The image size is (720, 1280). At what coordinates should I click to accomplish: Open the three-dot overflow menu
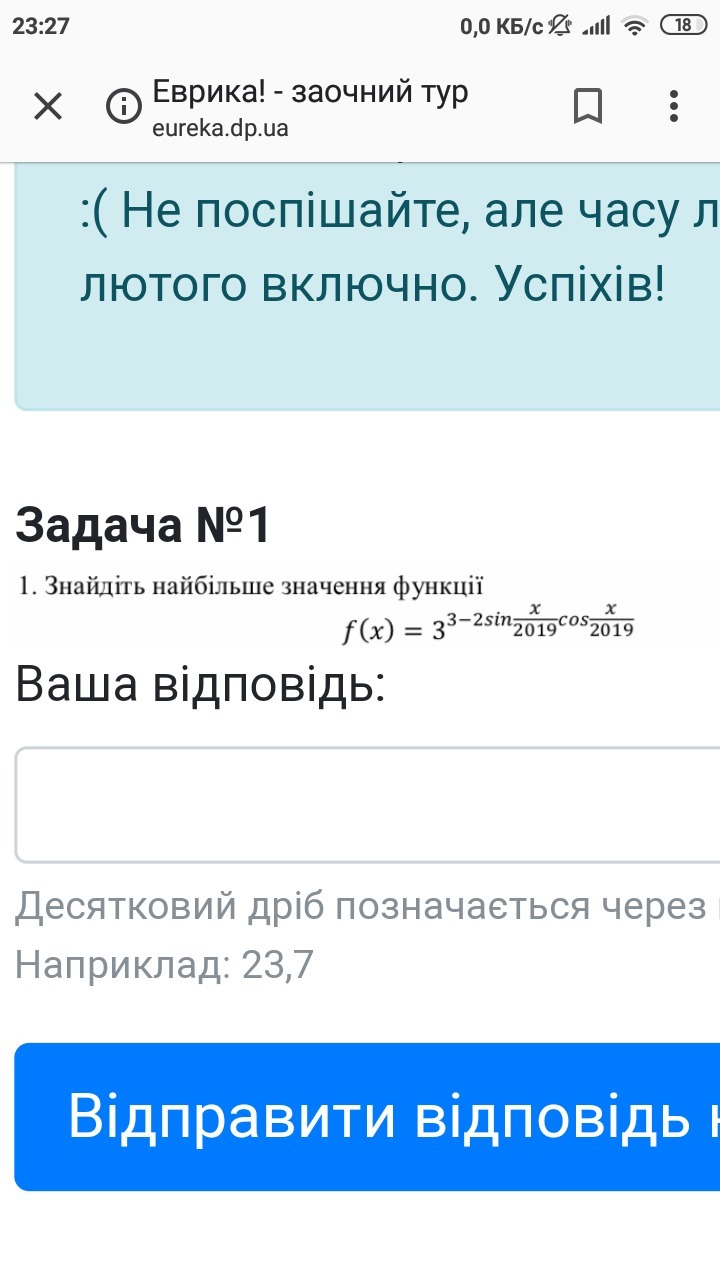(x=673, y=106)
